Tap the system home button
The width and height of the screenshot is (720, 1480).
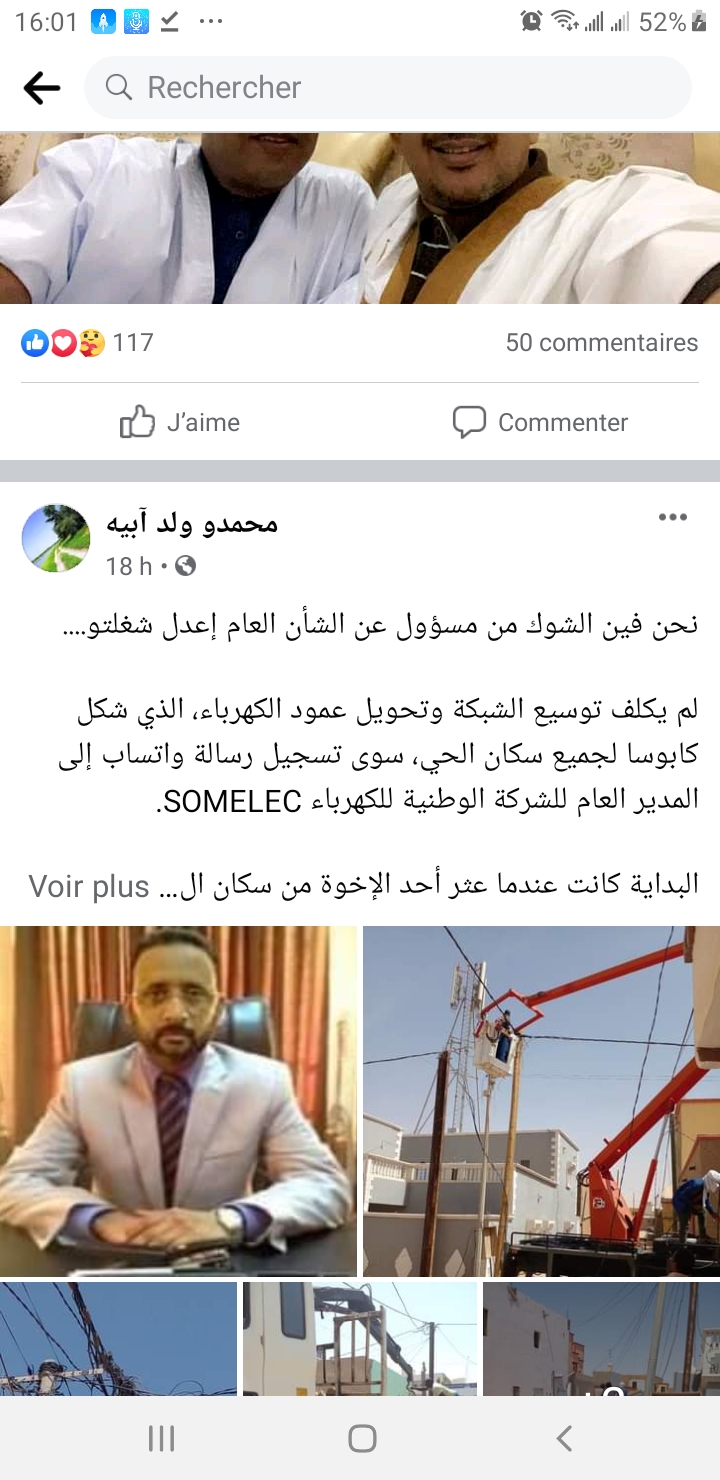[x=361, y=1438]
